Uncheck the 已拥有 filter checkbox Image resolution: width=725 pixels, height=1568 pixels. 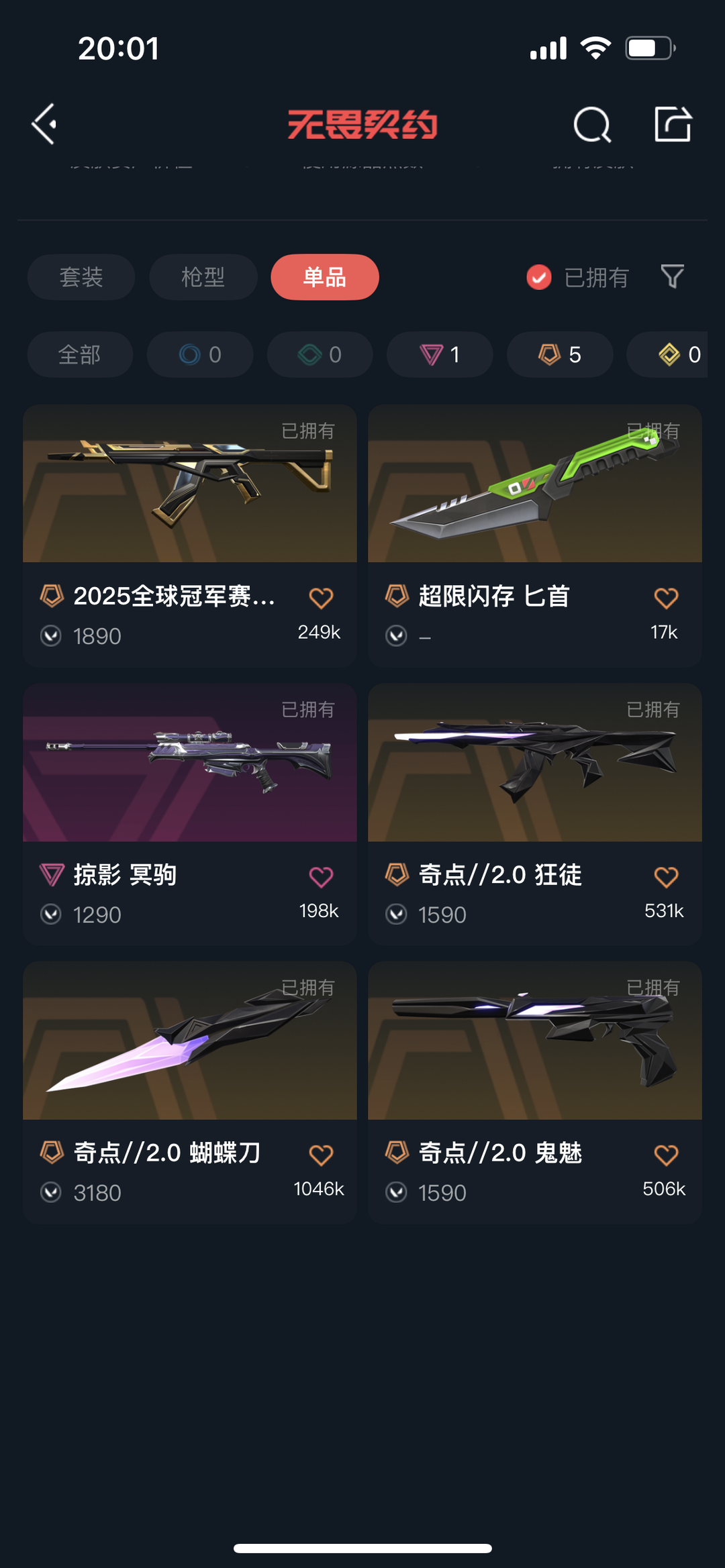pos(539,277)
